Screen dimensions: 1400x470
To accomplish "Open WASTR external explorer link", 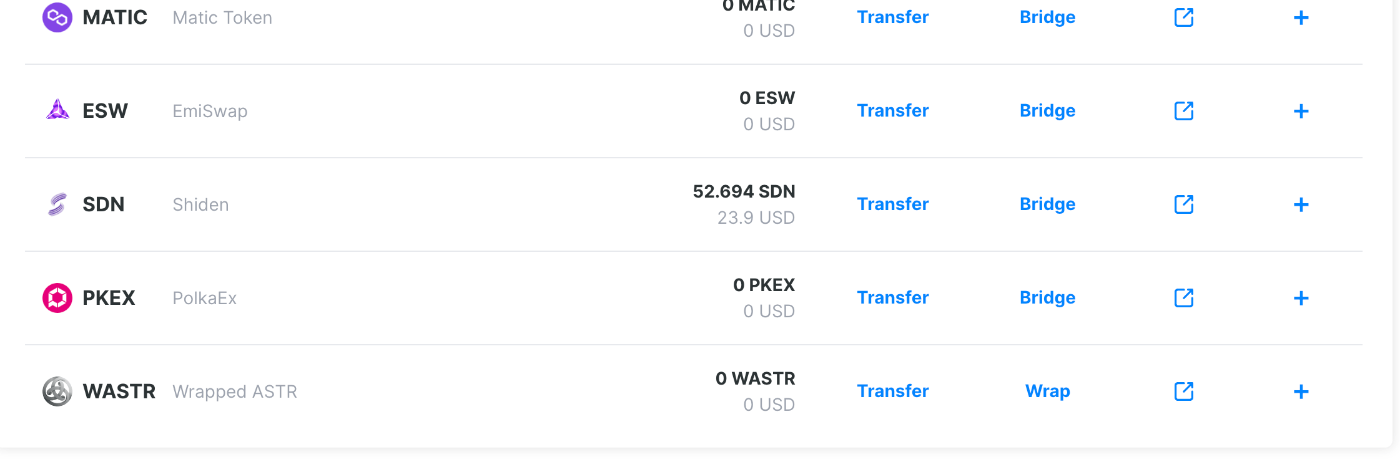I will (1184, 391).
